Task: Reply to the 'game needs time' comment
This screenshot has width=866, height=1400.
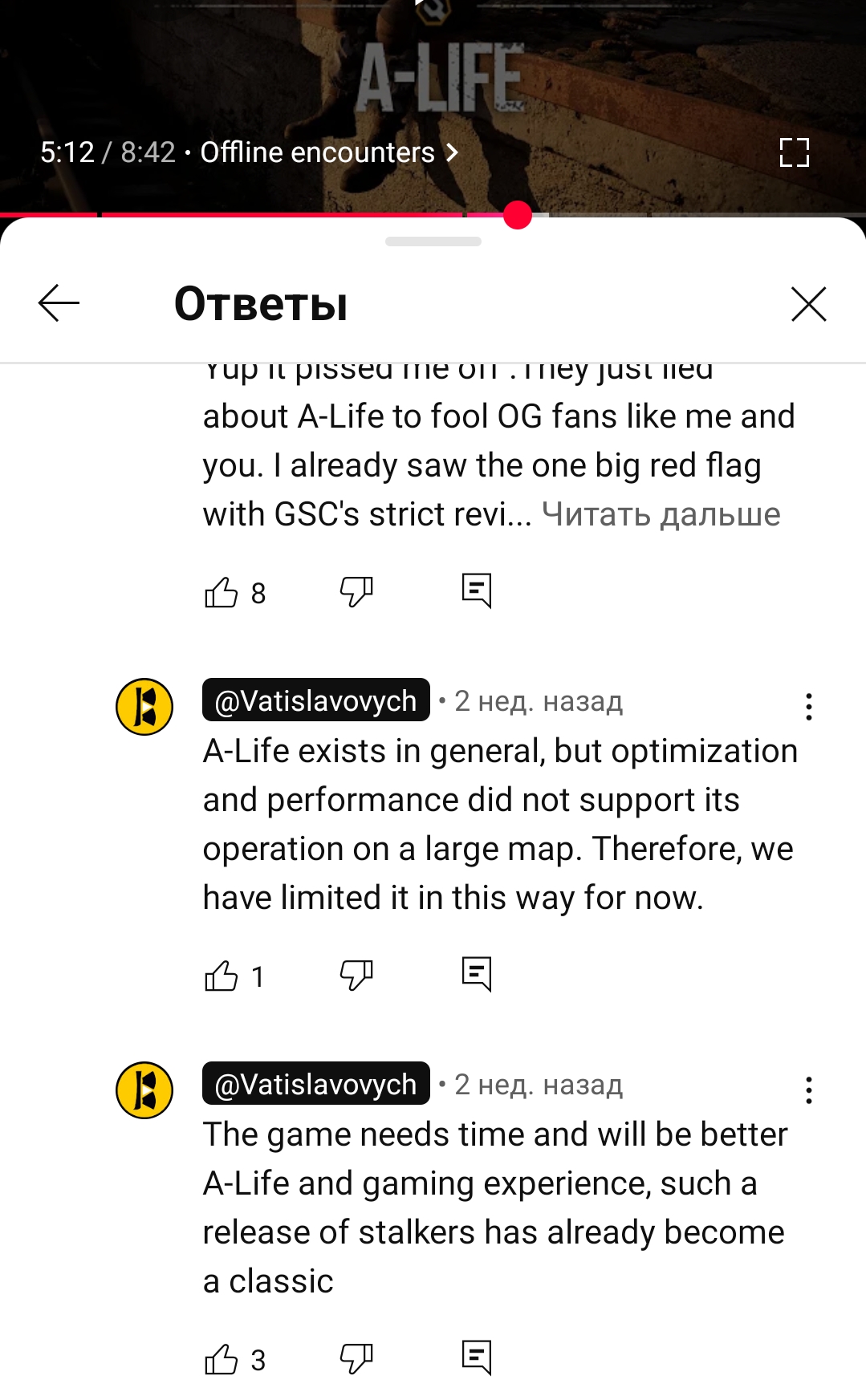Action: pyautogui.click(x=477, y=1358)
